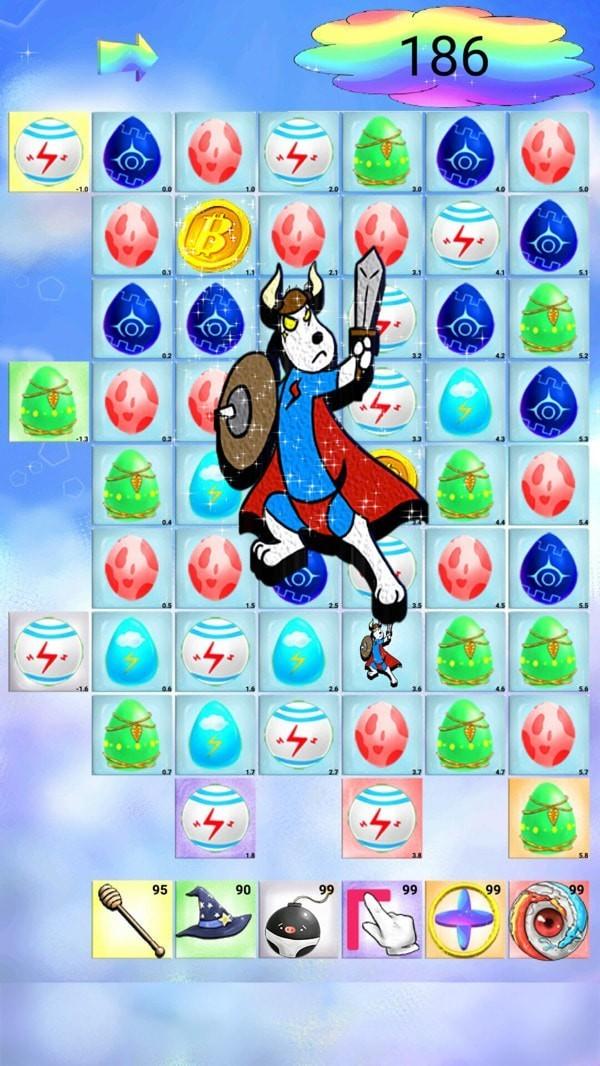600x1066 pixels.
Task: Tap the rainbow arrow at top
Action: click(129, 57)
